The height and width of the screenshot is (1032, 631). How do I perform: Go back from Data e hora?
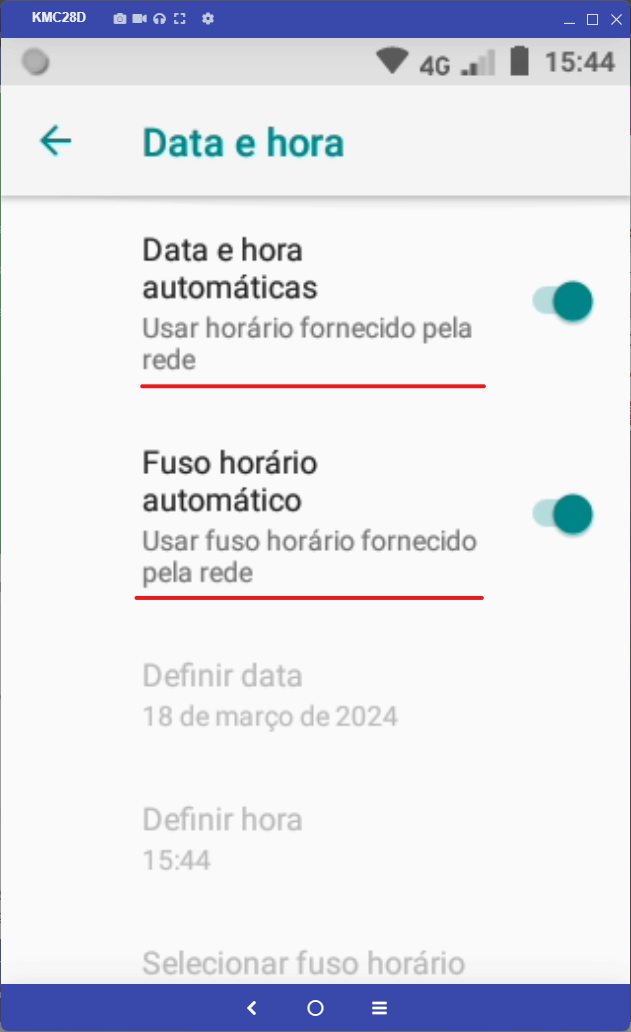click(x=55, y=141)
